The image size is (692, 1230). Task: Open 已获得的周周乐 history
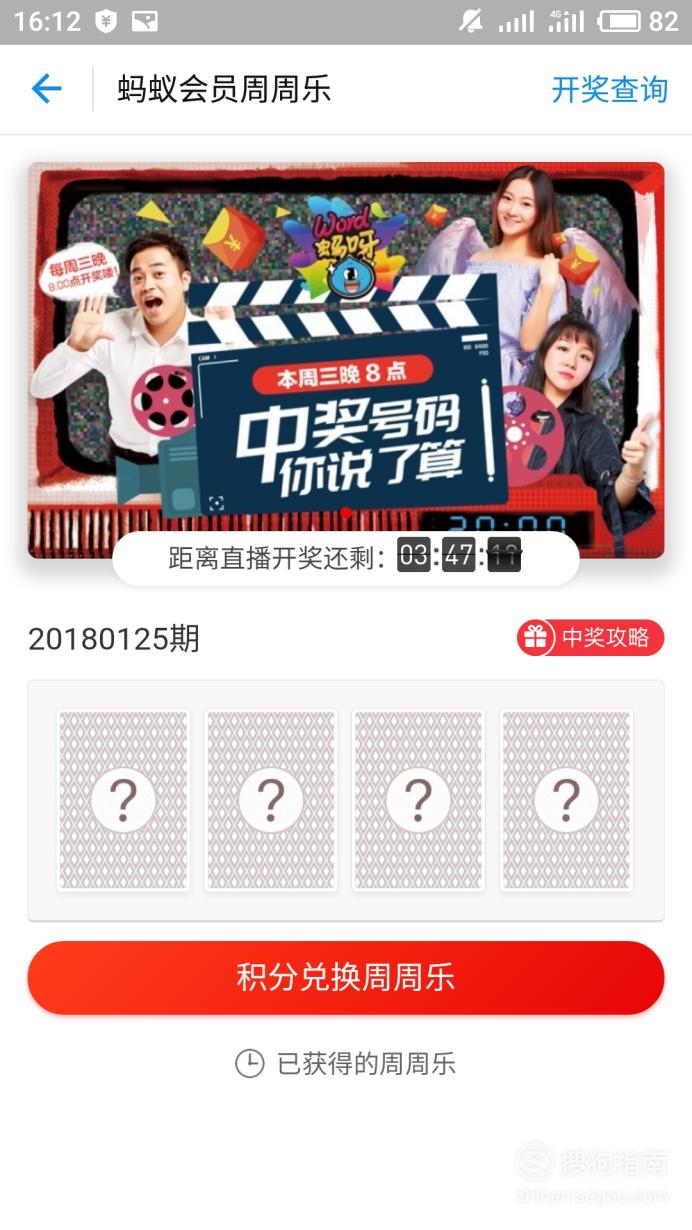point(346,1063)
